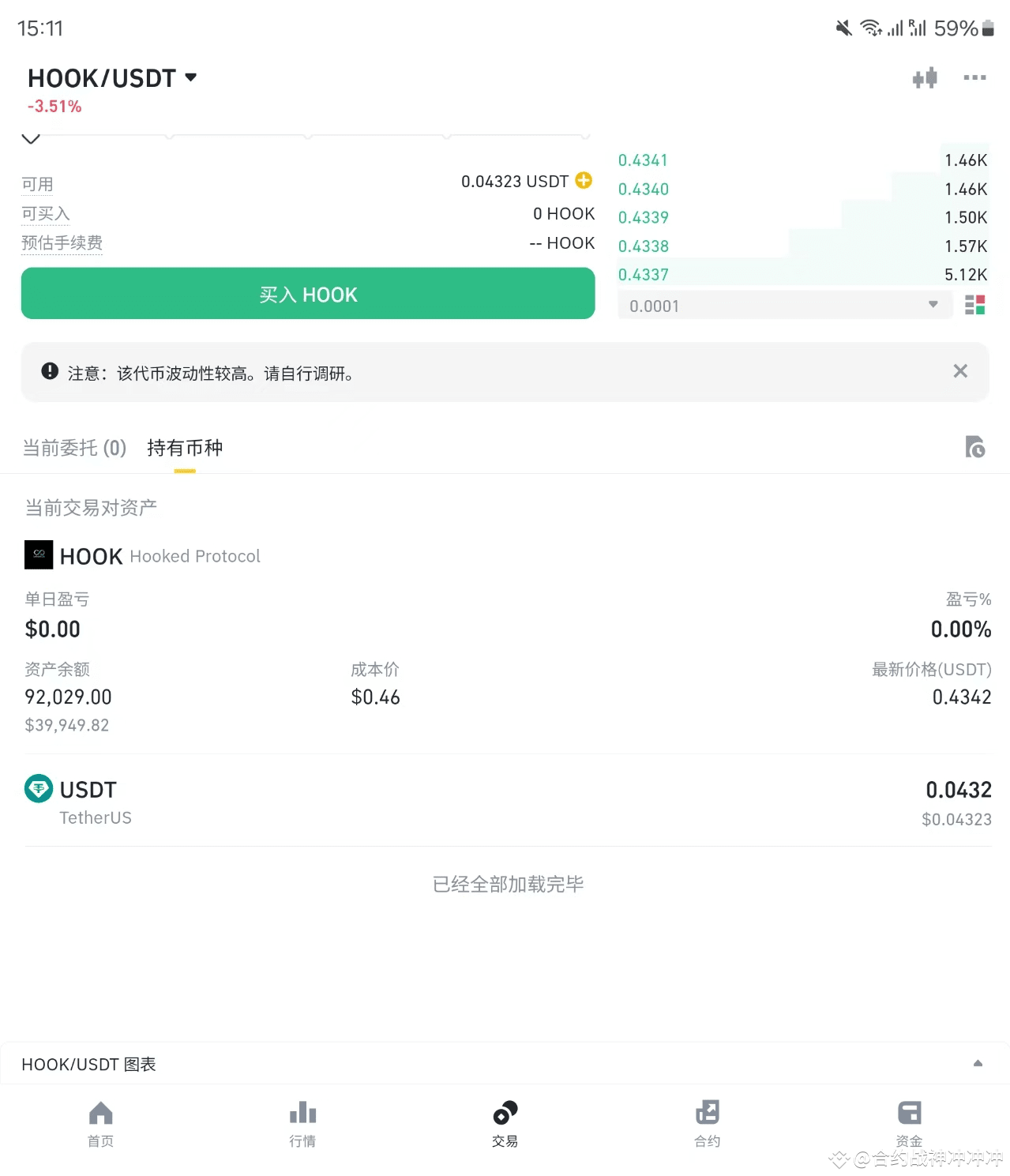Viewport: 1010px width, 1176px height.
Task: Collapse the HOOK/USDT 图表 panel
Action: click(976, 1063)
